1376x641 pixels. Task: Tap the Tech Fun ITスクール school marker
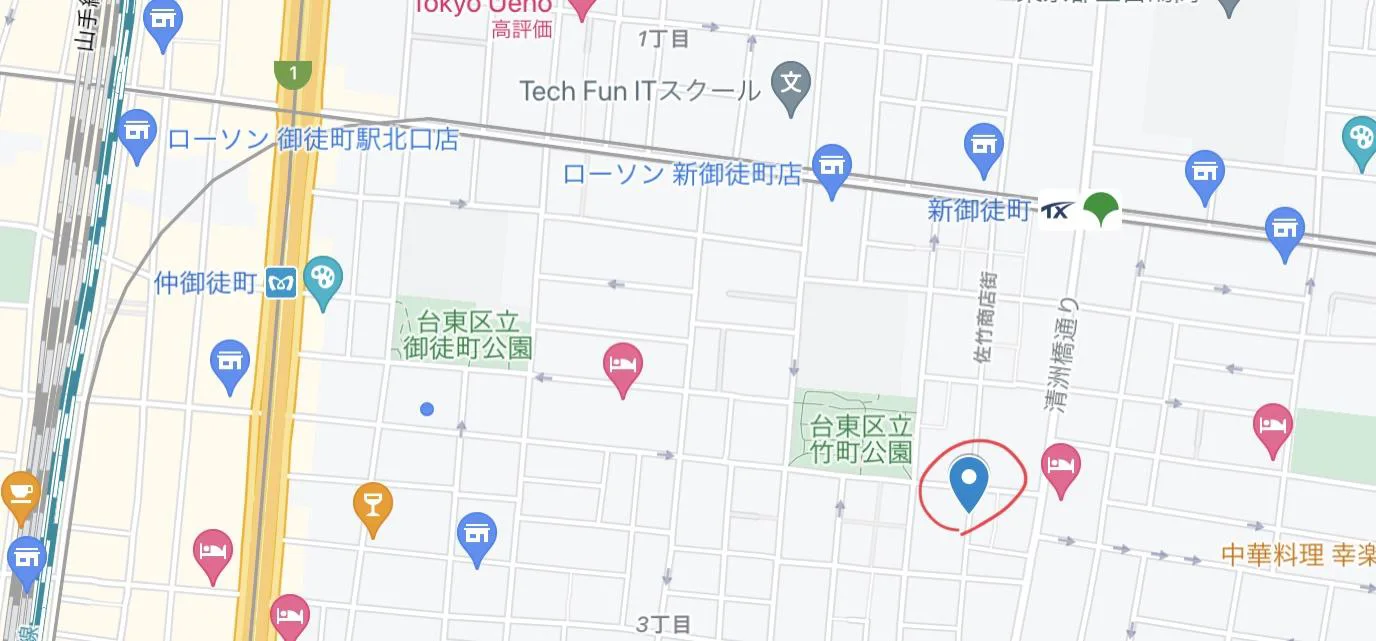[792, 86]
